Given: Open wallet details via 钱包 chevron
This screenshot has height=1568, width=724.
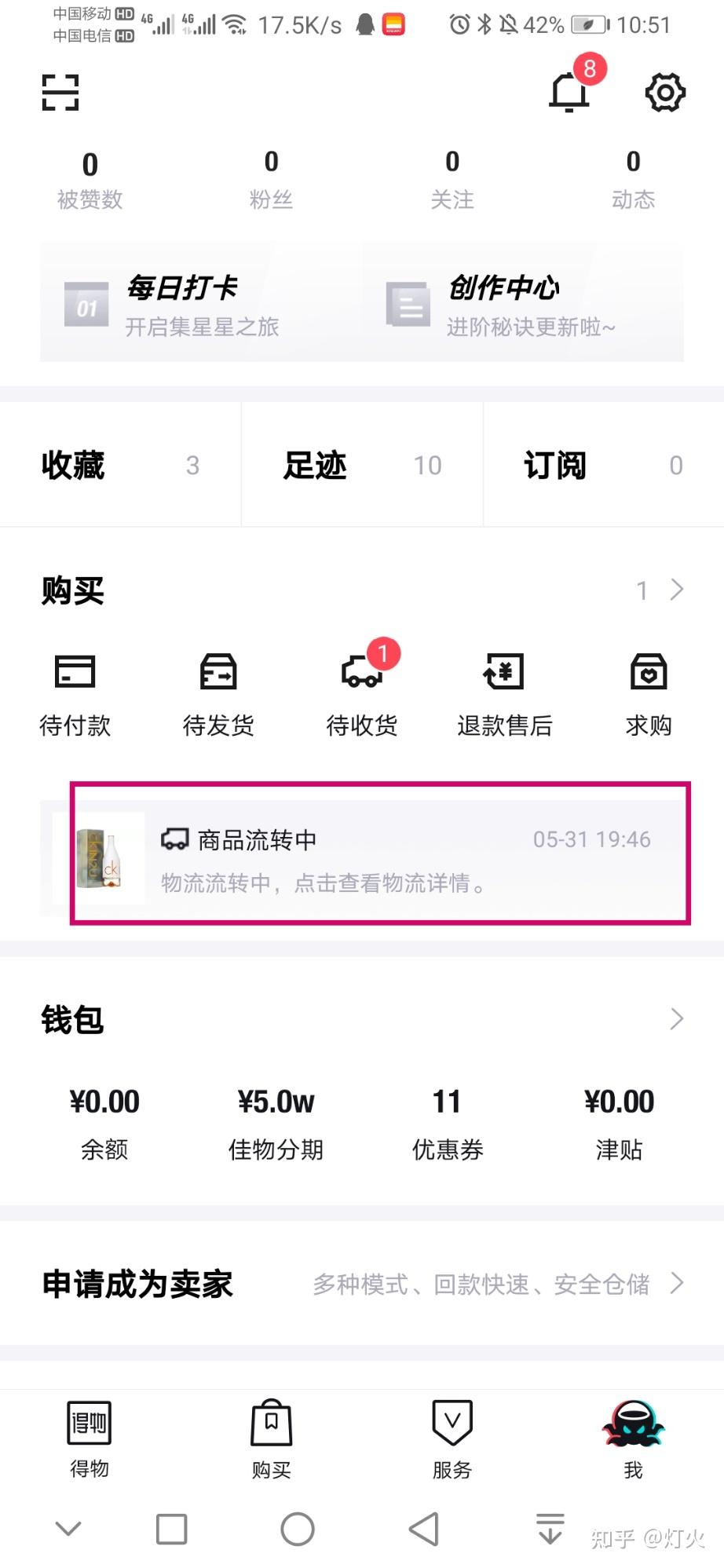Looking at the screenshot, I should tap(677, 1018).
